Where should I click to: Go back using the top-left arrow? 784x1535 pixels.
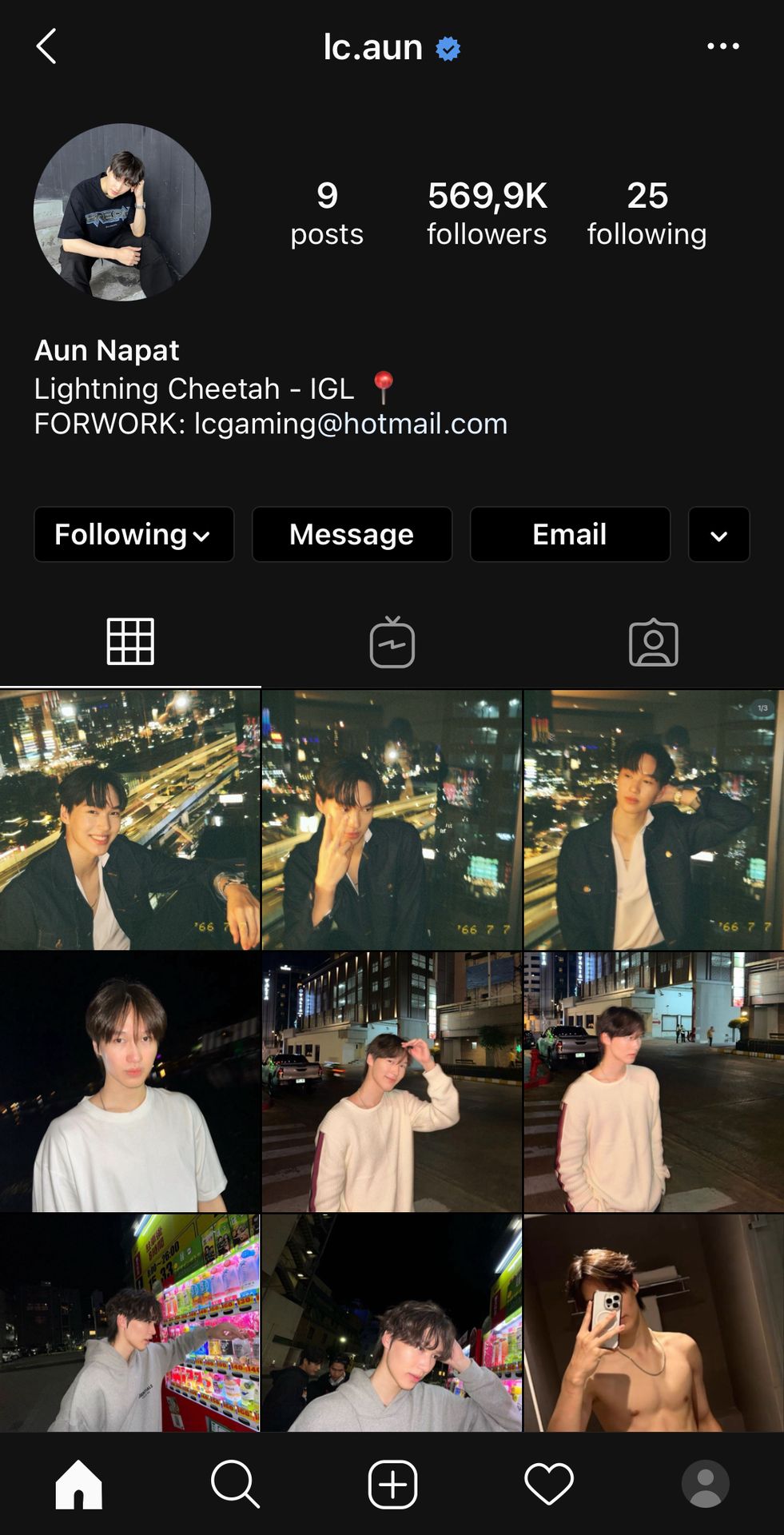pos(46,46)
